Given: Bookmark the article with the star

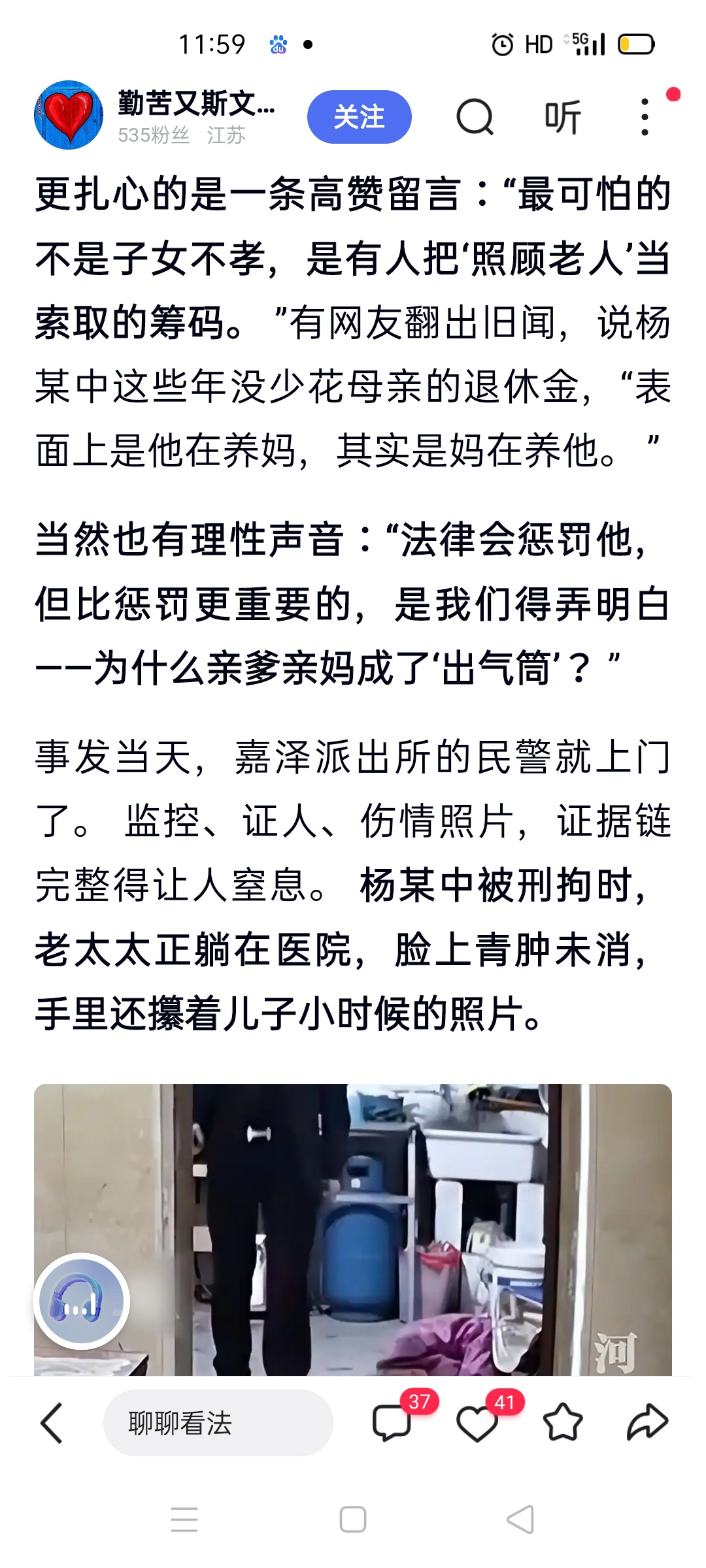Looking at the screenshot, I should (x=562, y=1422).
